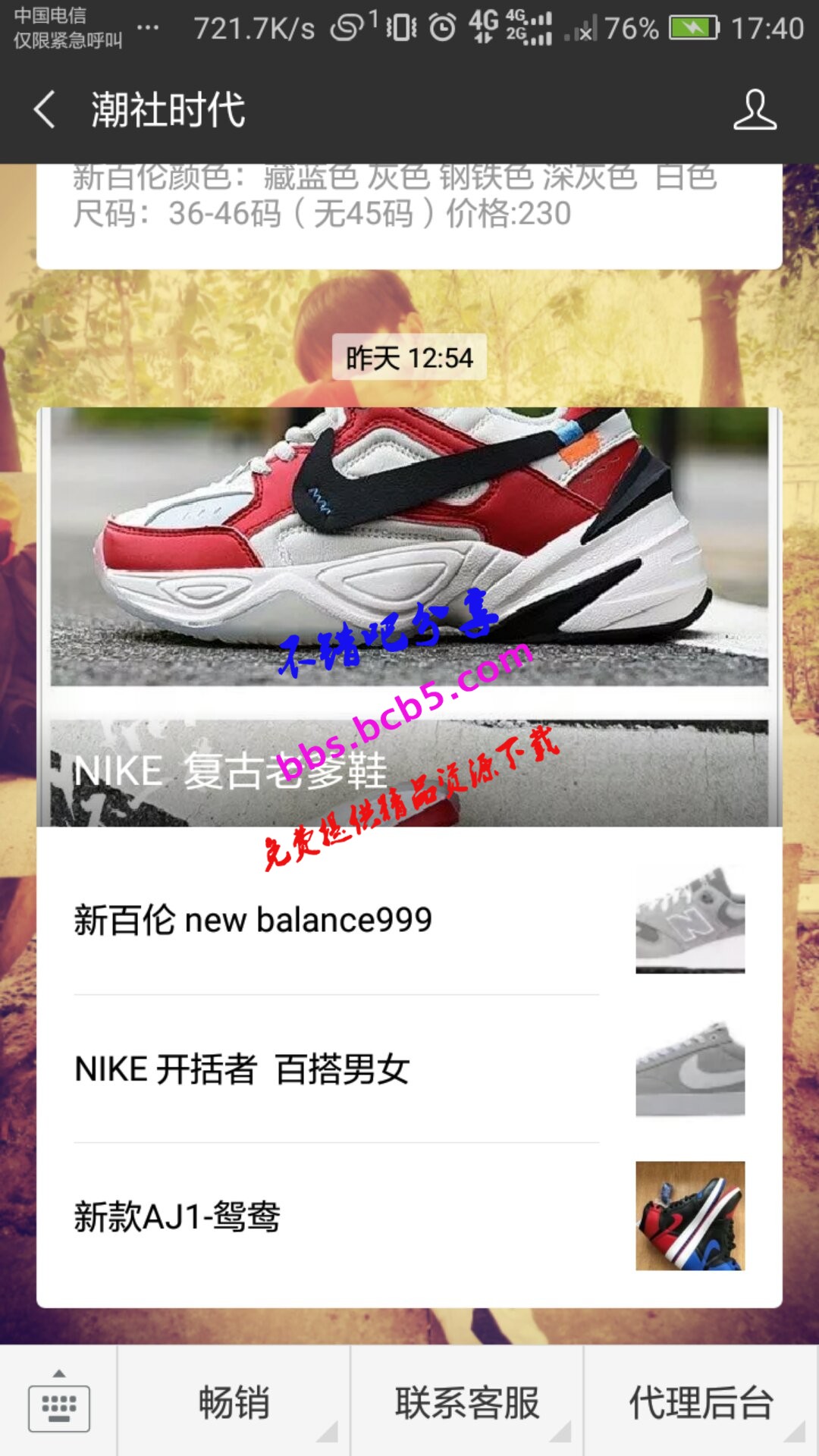Image resolution: width=819 pixels, height=1456 pixels.
Task: Open NIKE 开拓者 百搭男女 article
Action: click(409, 1069)
